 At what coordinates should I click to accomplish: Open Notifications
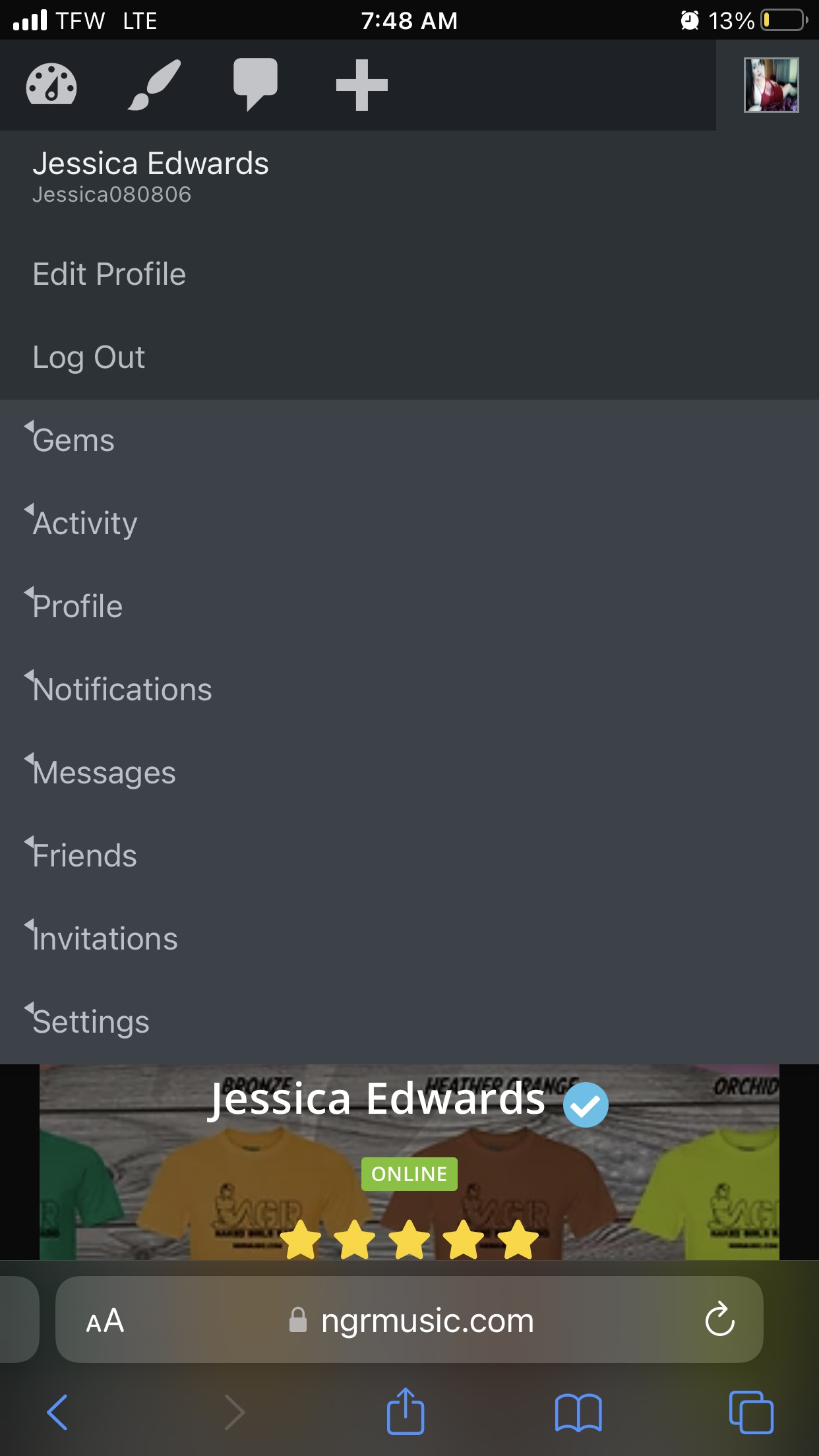click(x=122, y=690)
